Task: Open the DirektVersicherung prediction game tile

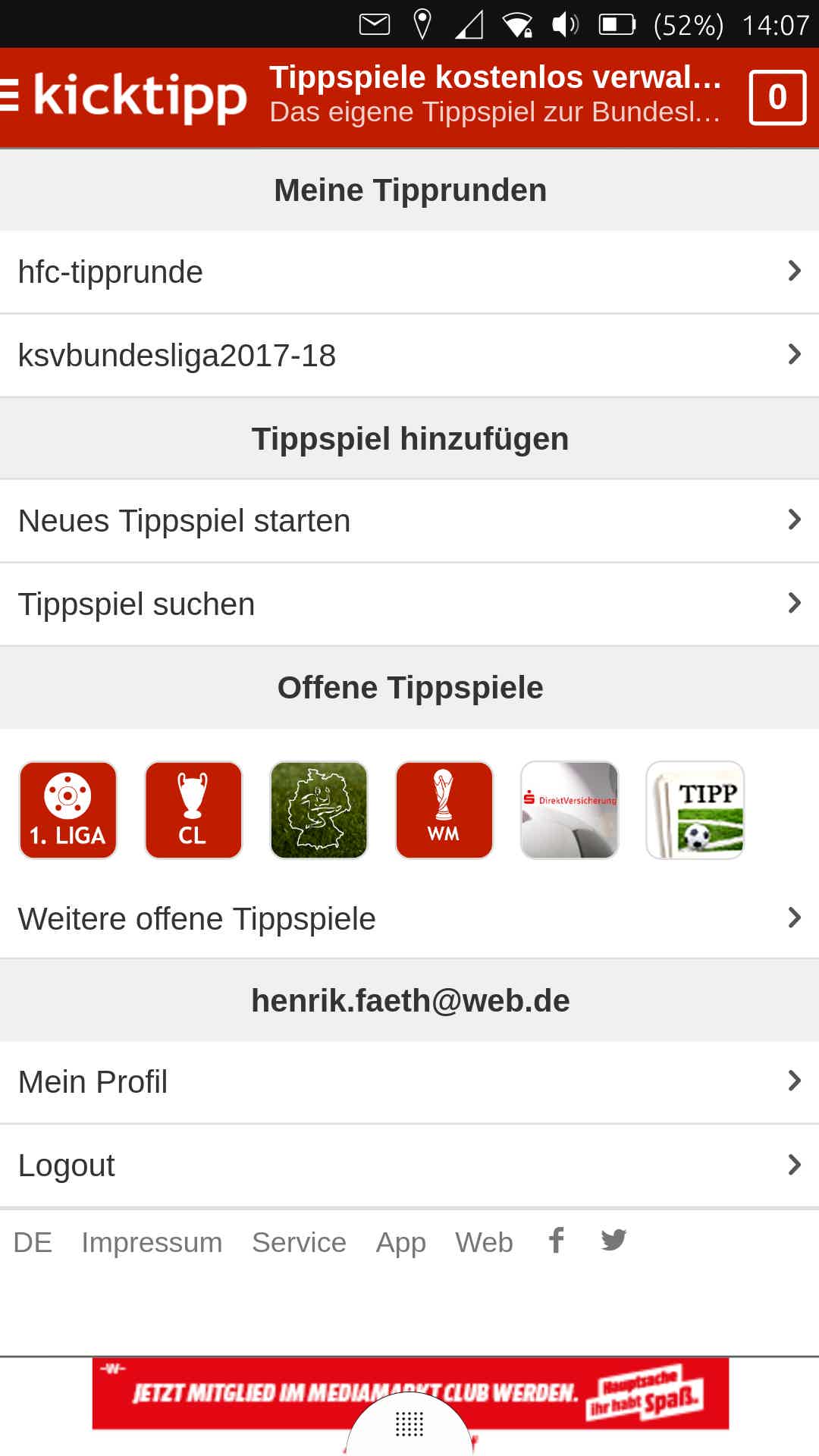Action: (x=570, y=810)
